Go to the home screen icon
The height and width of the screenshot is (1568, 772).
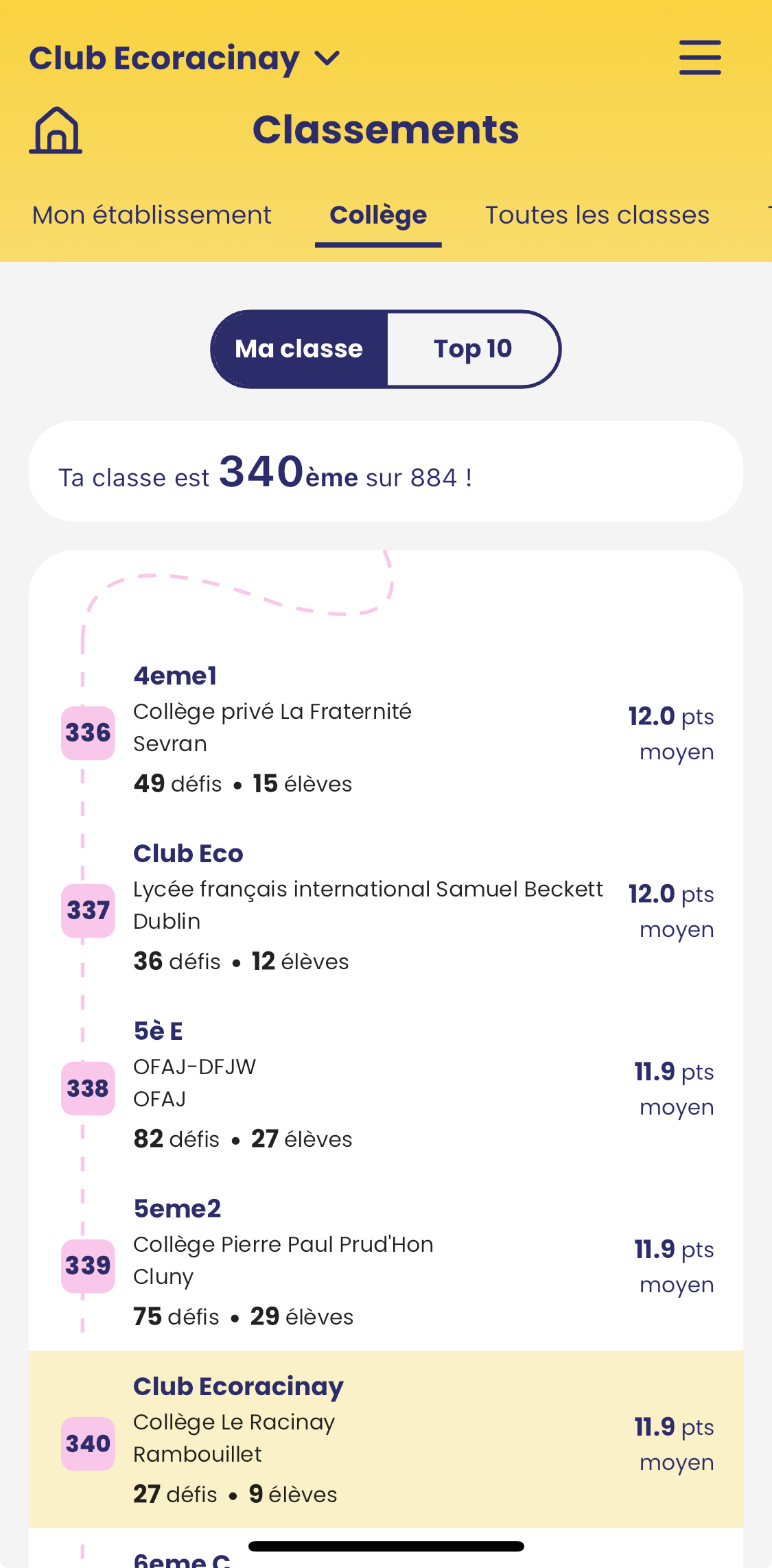tap(56, 130)
